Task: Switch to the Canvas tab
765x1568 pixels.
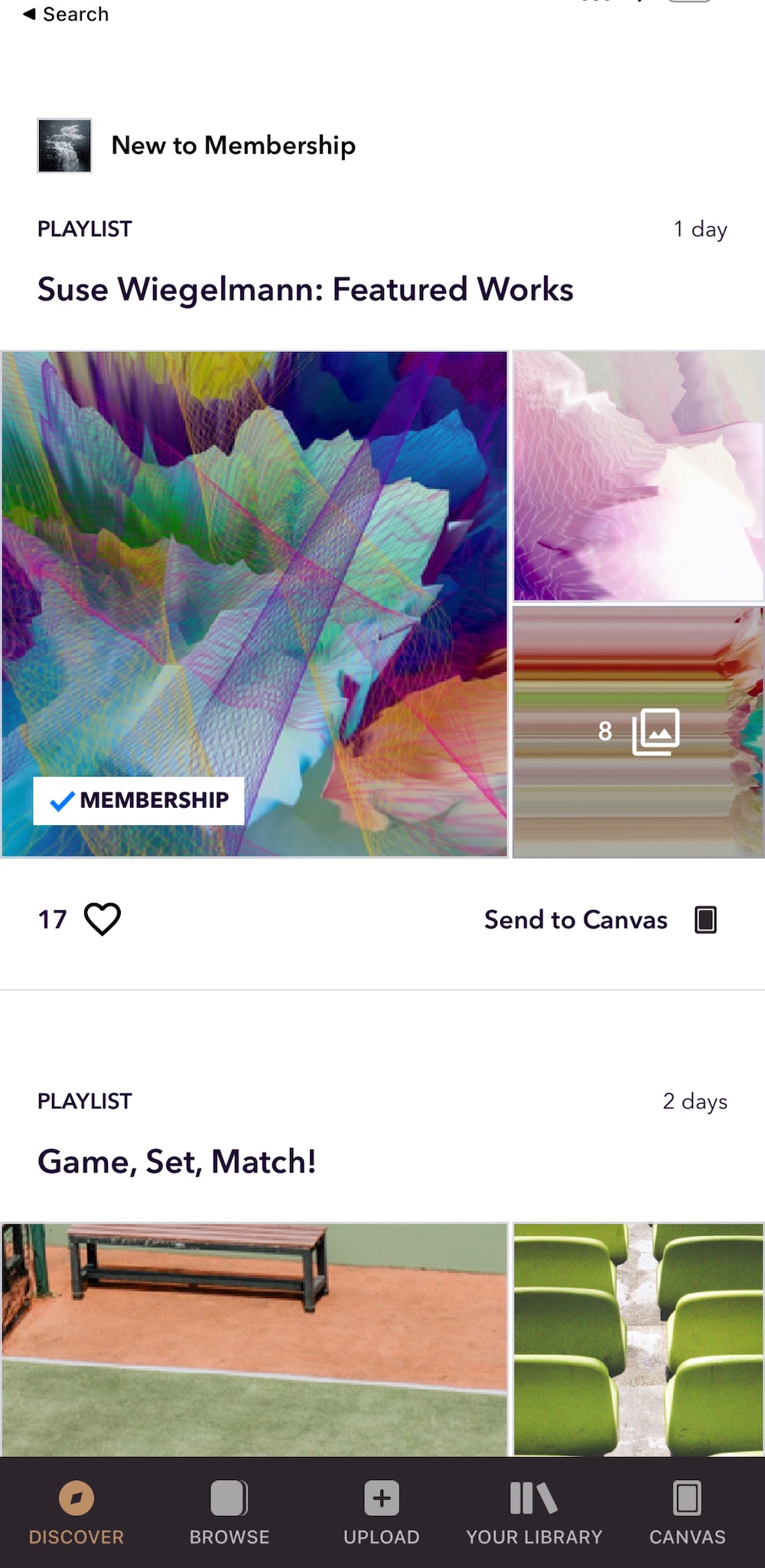Action: pyautogui.click(x=687, y=1512)
